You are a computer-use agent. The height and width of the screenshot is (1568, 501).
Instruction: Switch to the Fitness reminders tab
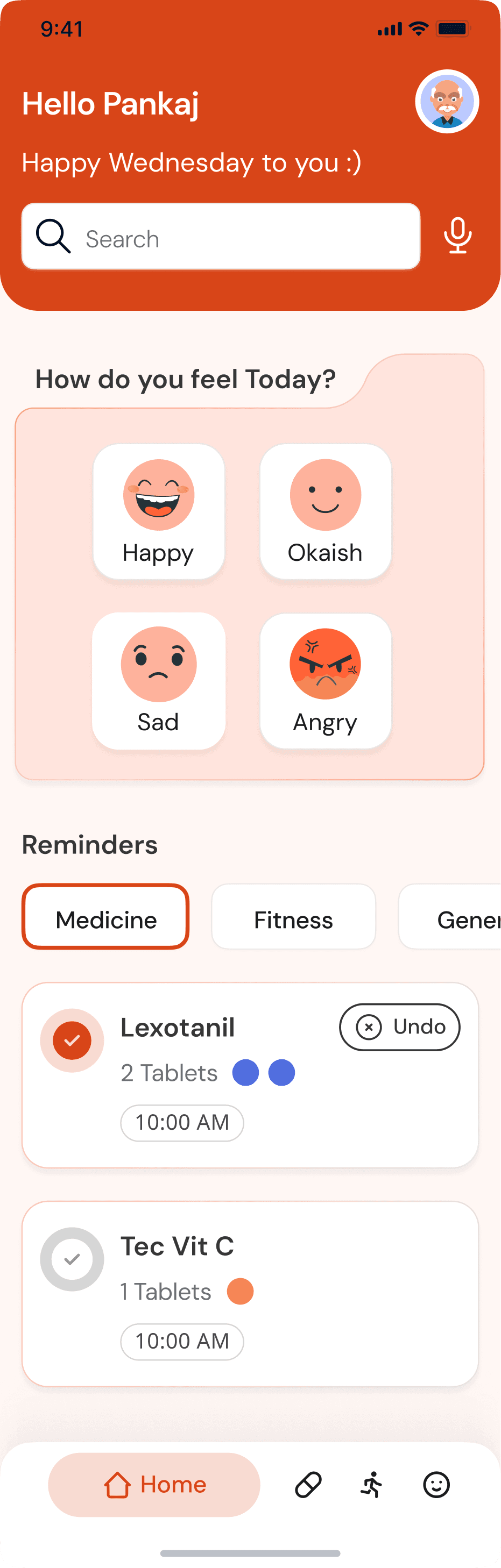click(293, 917)
